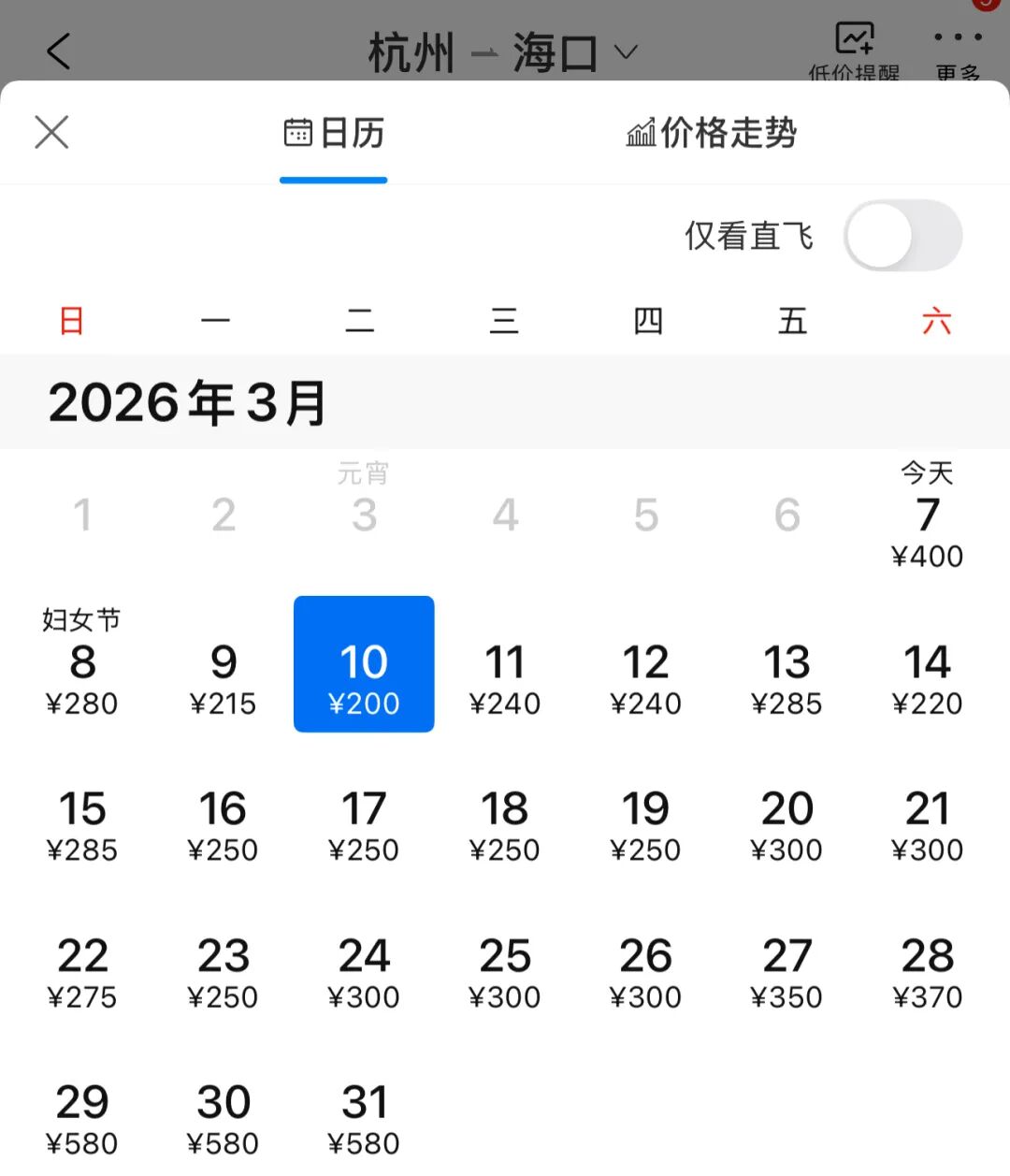Open the 更多 three-dot menu
The image size is (1010, 1176).
958,39
